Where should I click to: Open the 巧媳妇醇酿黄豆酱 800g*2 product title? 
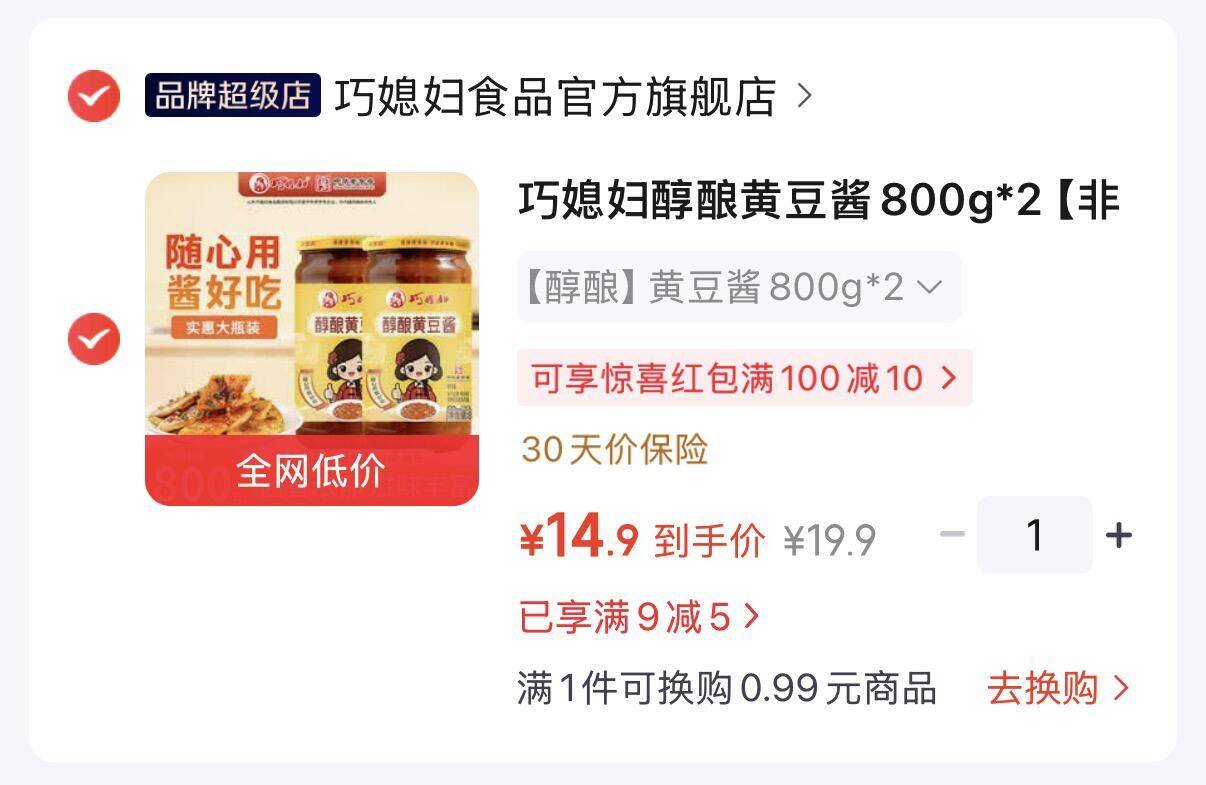(819, 204)
